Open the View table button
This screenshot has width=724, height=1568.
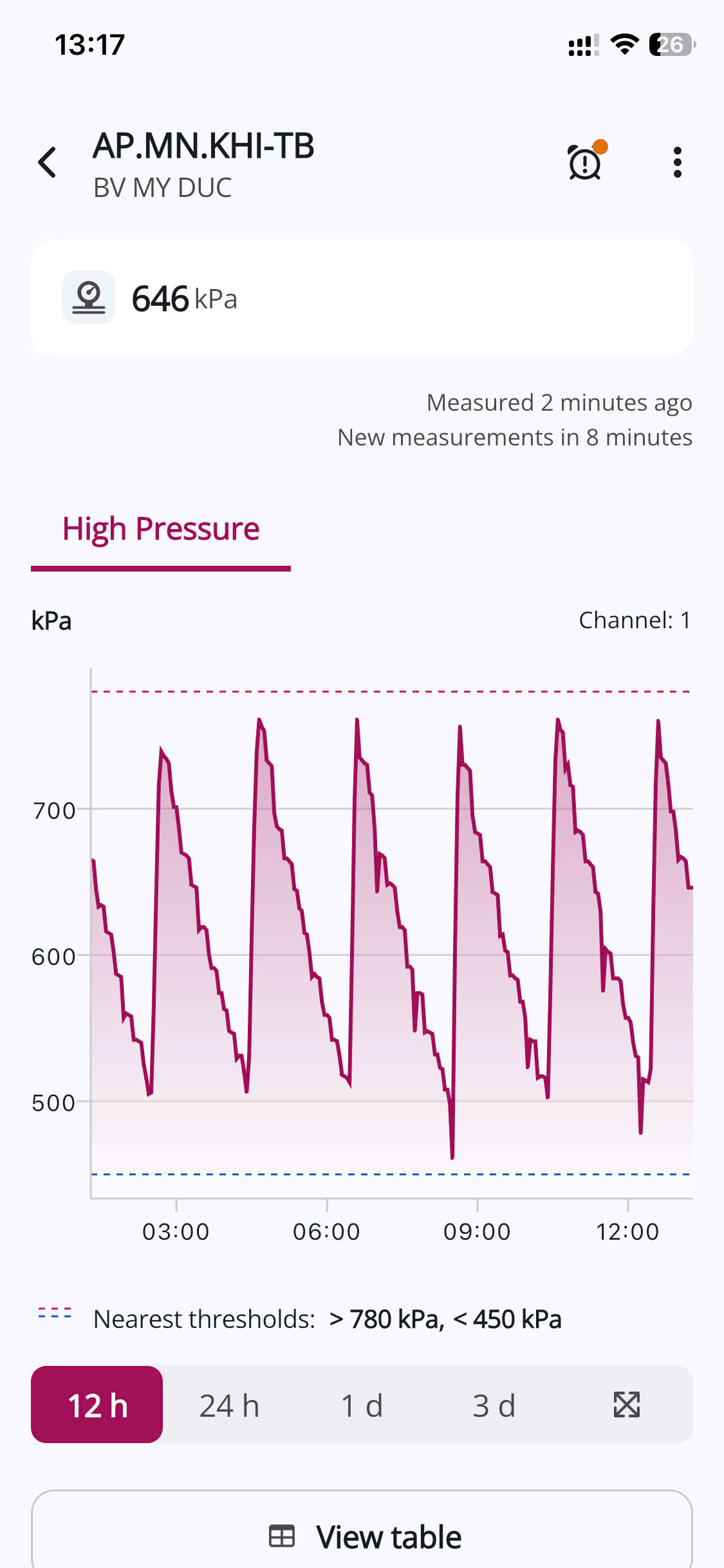362,1536
